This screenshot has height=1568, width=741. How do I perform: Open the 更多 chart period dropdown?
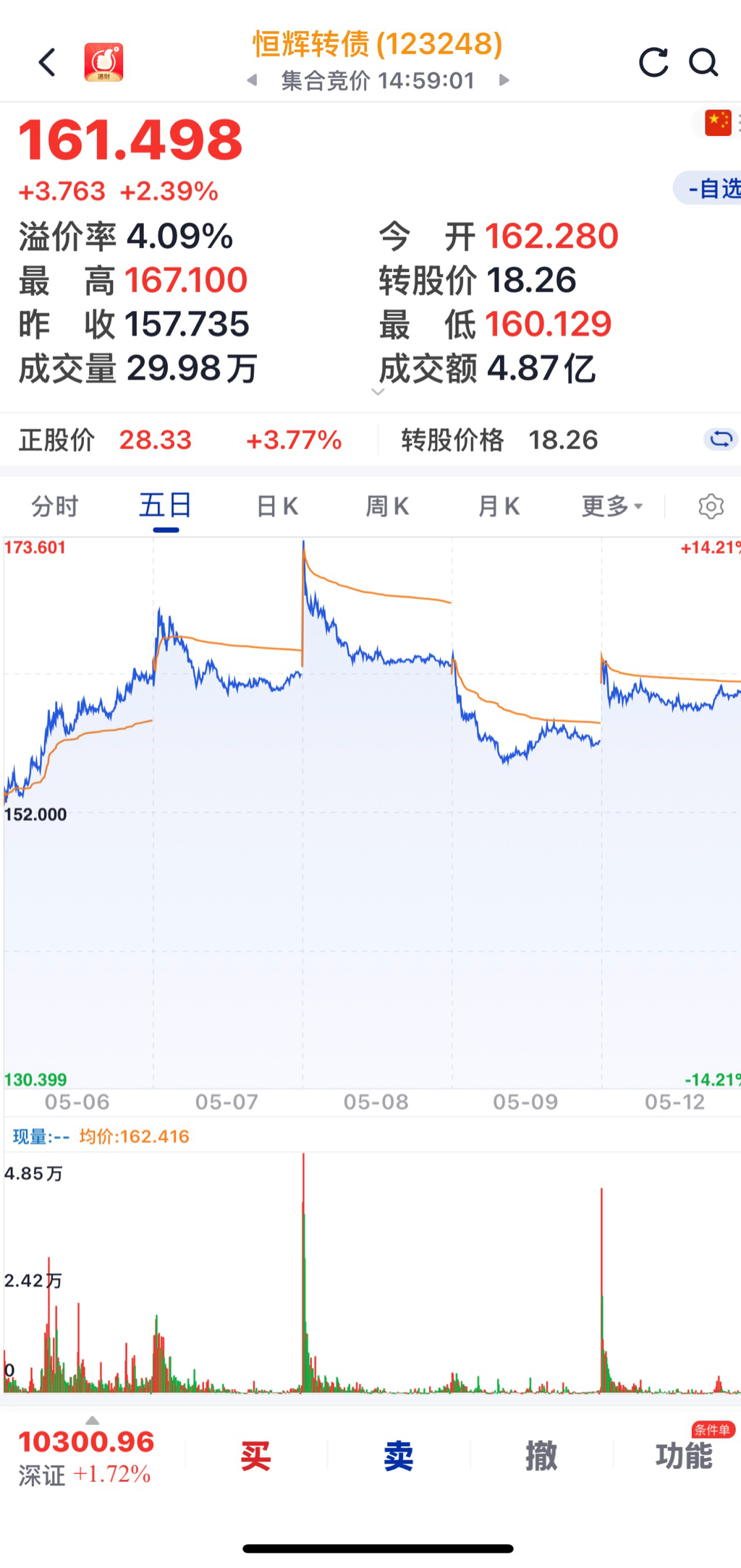(x=611, y=506)
